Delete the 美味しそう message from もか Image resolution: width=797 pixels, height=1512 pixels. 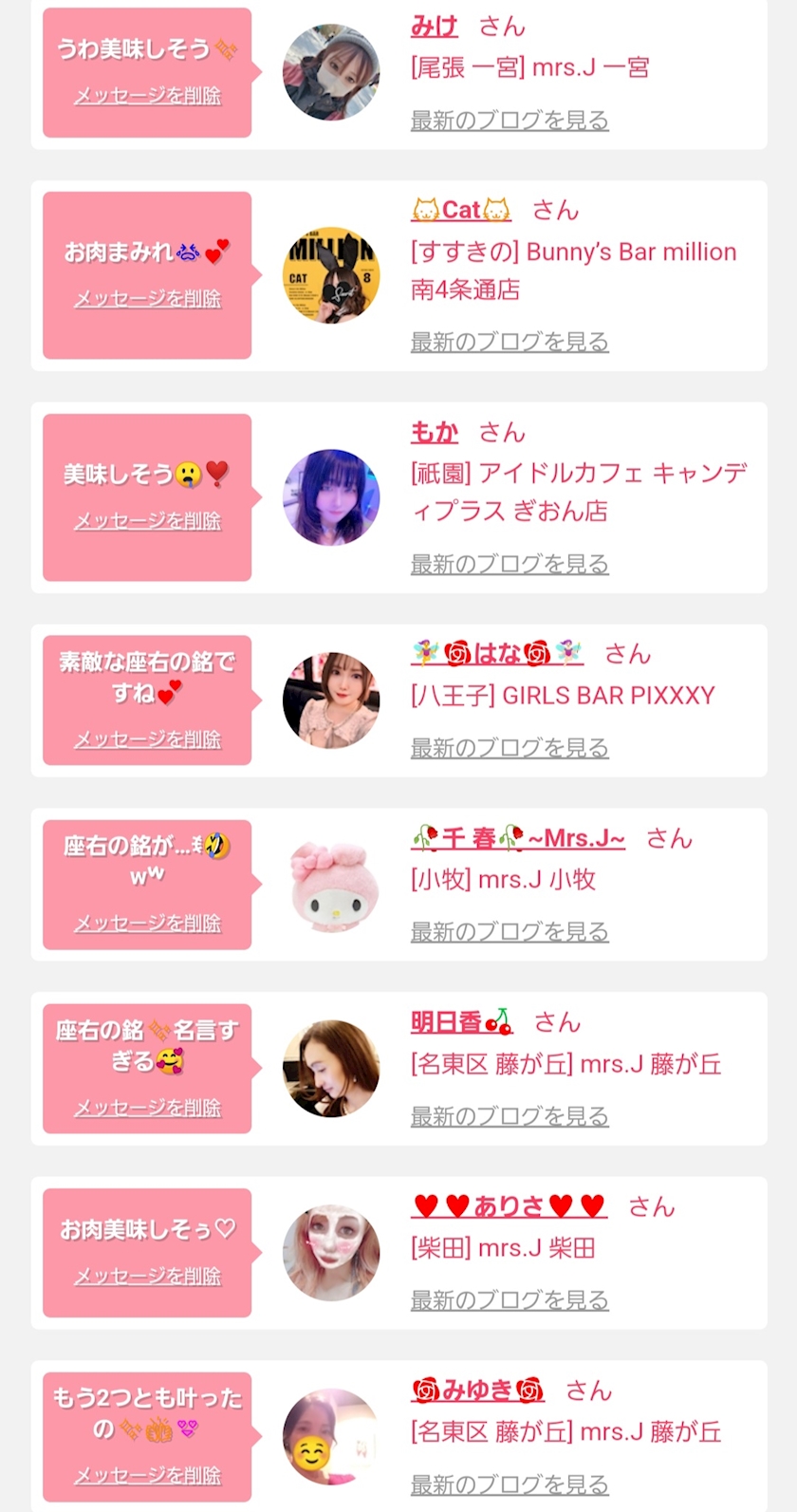147,521
